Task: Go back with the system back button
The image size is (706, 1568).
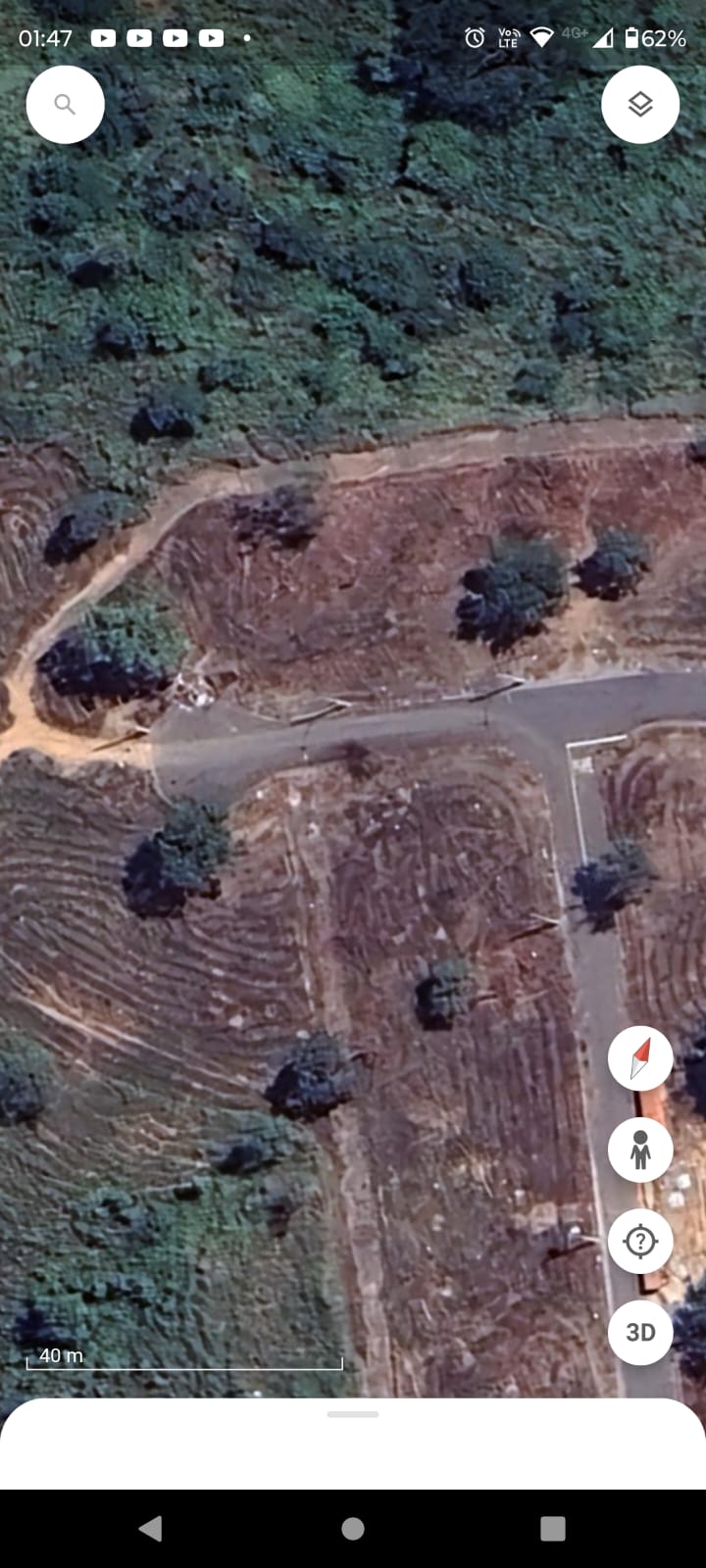Action: click(150, 1528)
